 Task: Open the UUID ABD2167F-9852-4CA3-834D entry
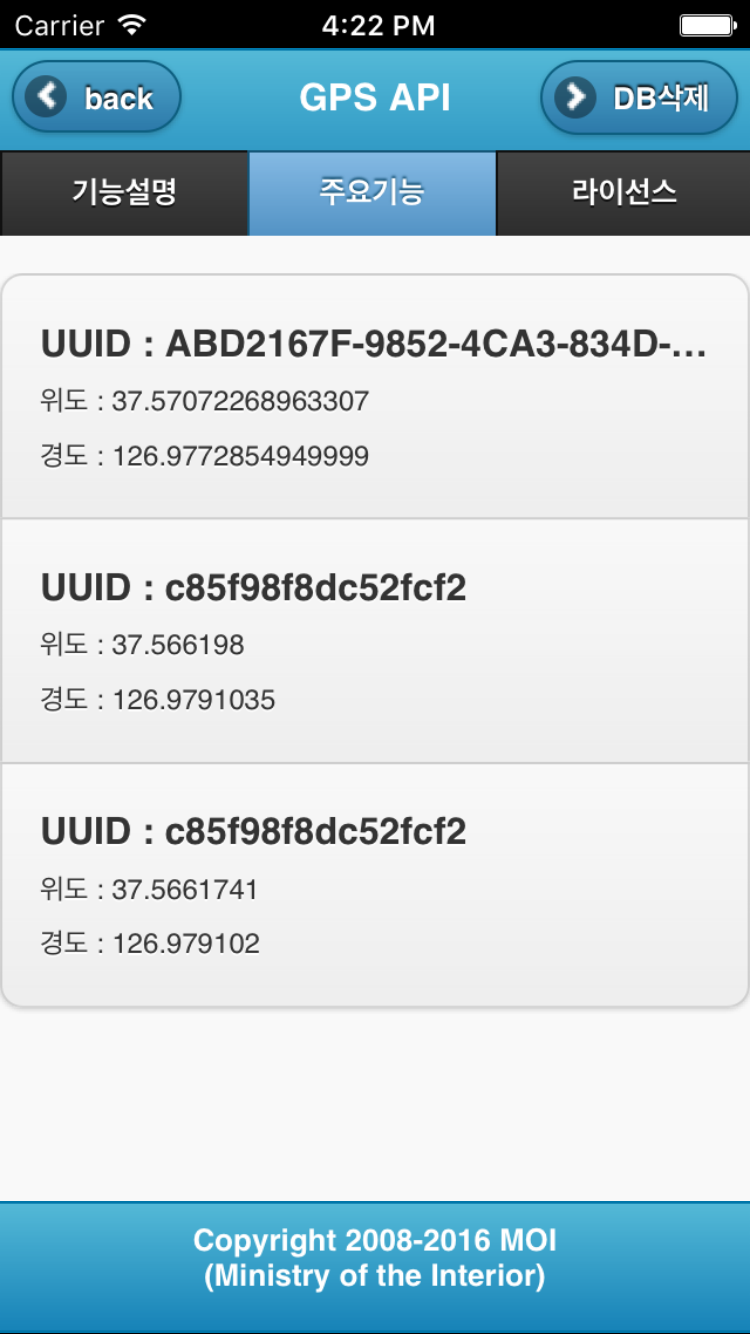[375, 397]
